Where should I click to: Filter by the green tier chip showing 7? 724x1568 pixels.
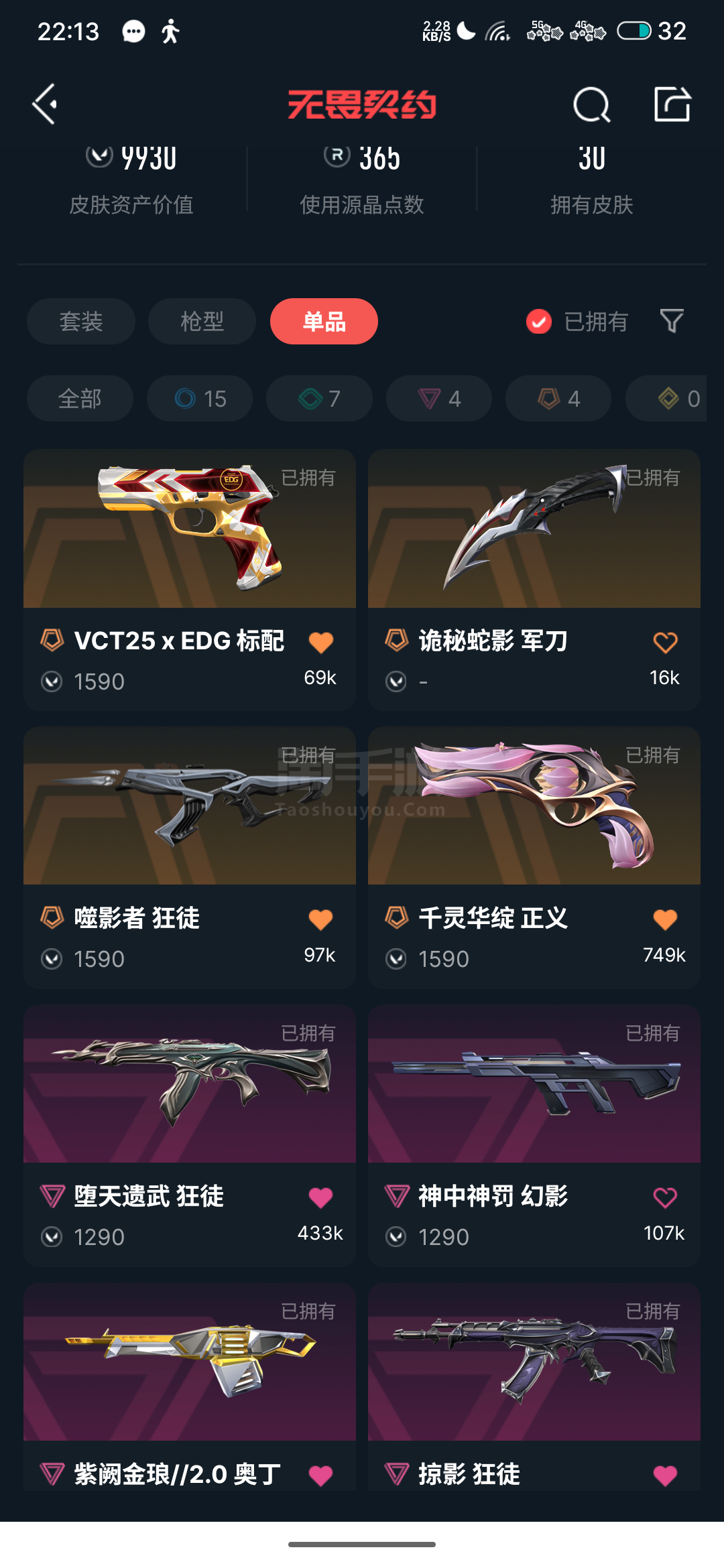(319, 399)
